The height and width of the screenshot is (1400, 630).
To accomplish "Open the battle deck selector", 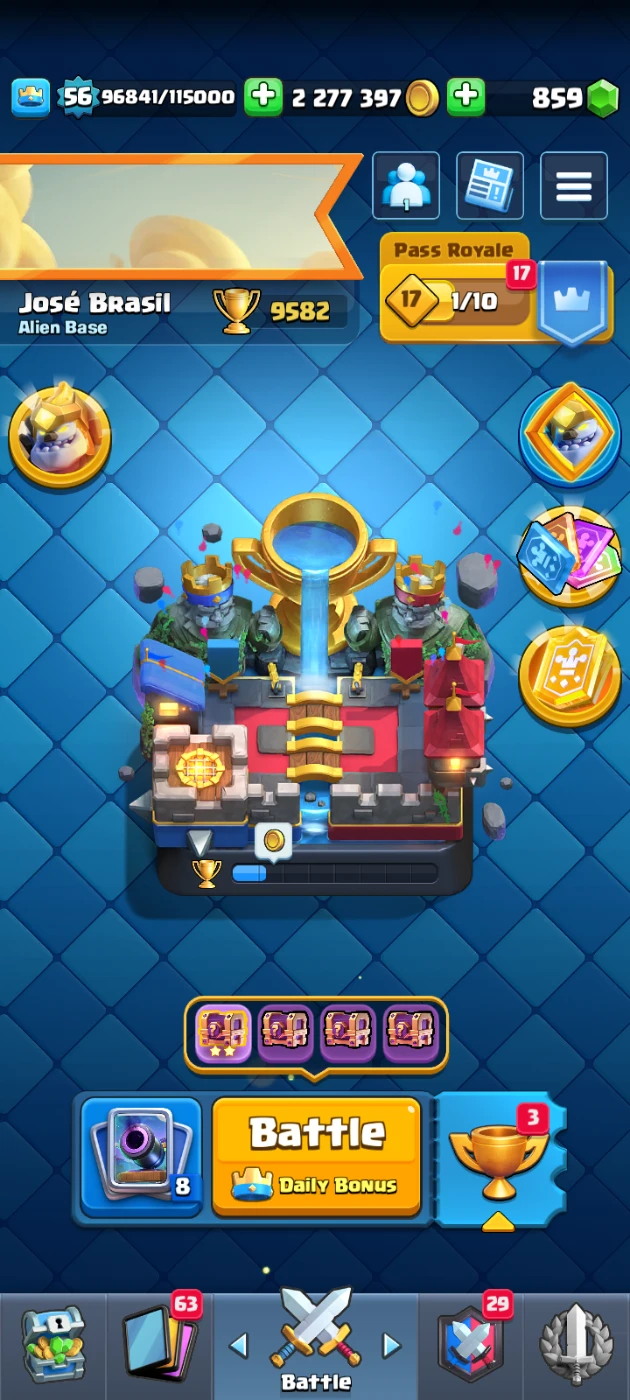I will tap(141, 1156).
